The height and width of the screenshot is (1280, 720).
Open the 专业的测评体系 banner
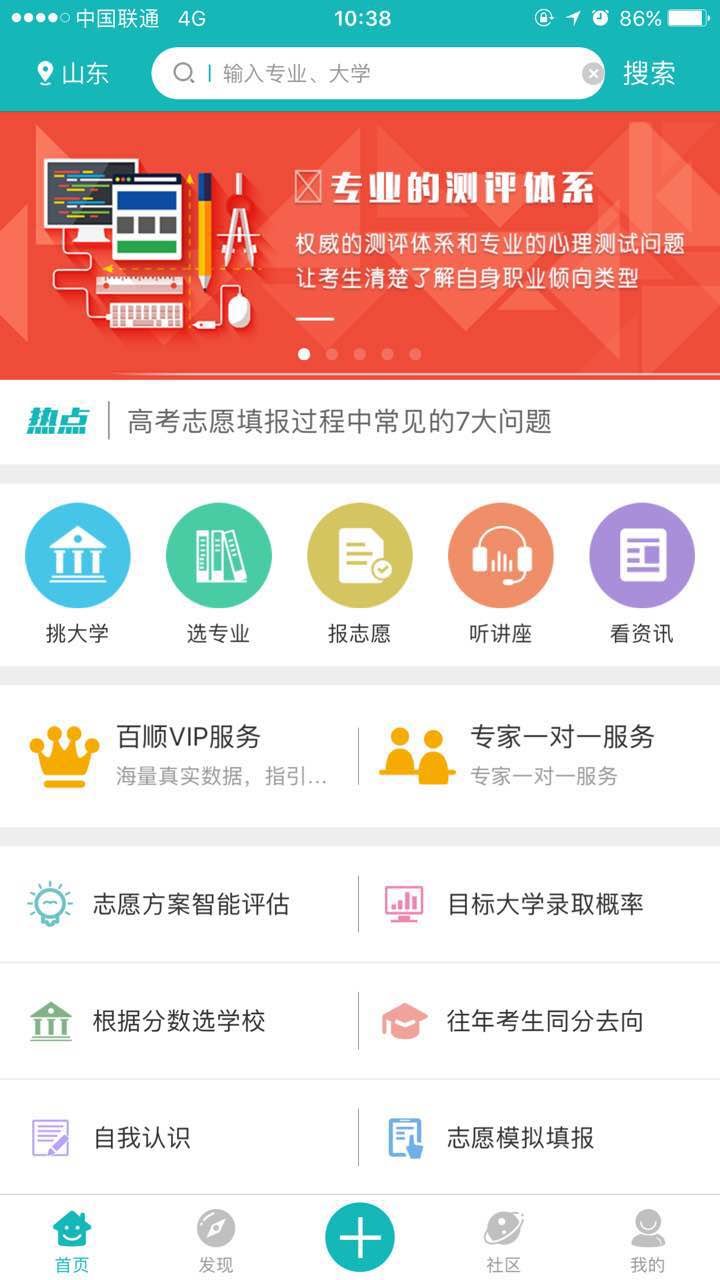(x=360, y=245)
